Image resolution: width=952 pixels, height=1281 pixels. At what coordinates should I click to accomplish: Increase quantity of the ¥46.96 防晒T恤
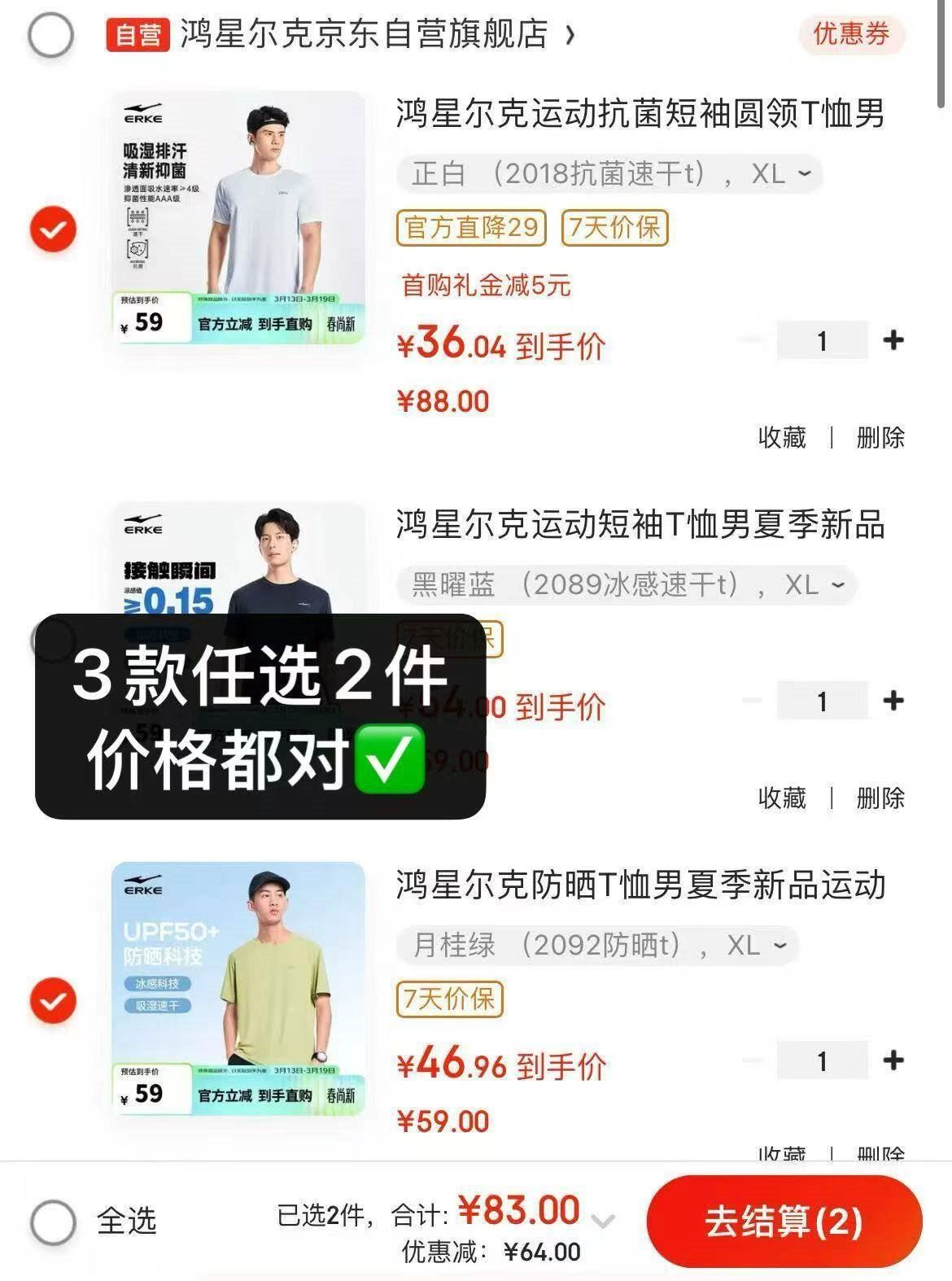pyautogui.click(x=893, y=1060)
